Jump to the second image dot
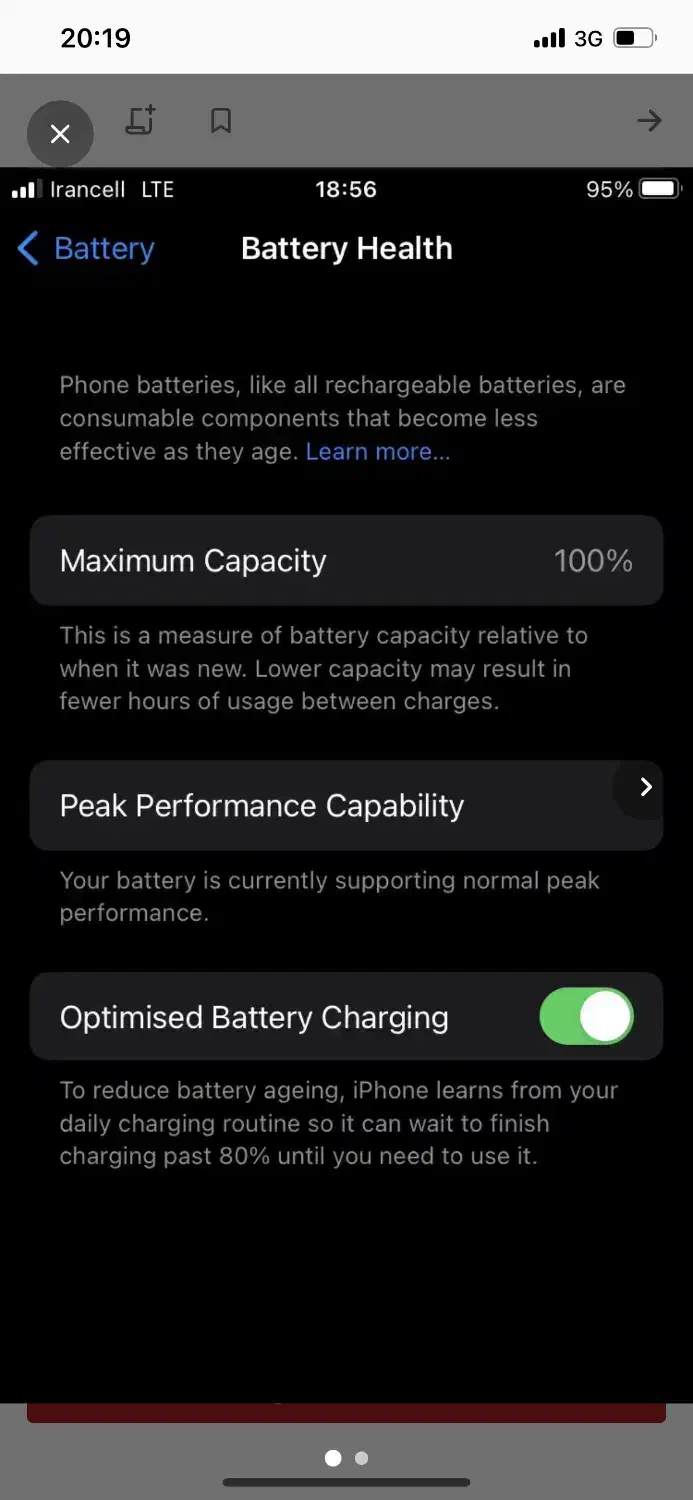The image size is (693, 1500). click(x=362, y=1459)
